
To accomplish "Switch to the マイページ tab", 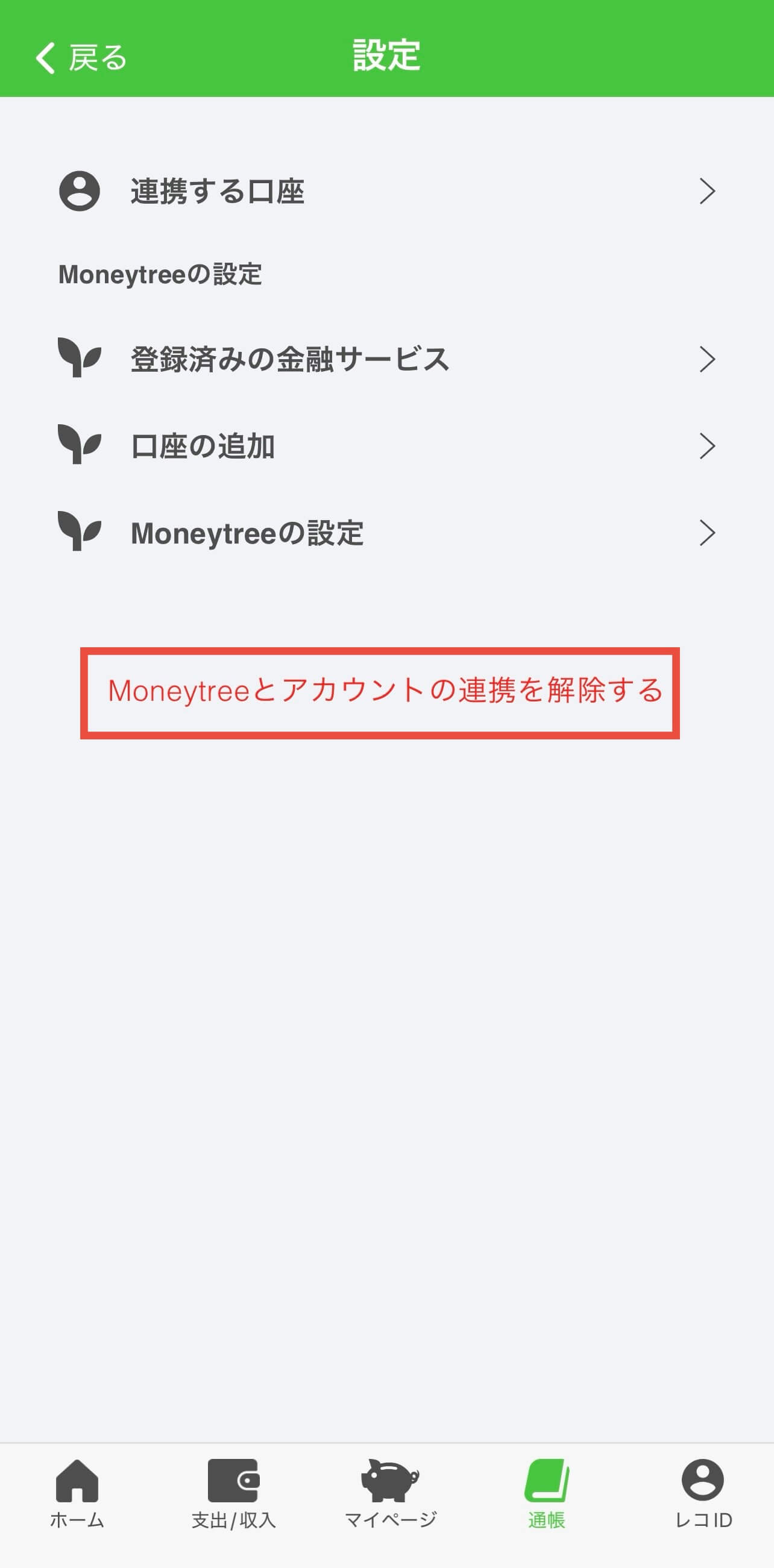I will (390, 1494).
